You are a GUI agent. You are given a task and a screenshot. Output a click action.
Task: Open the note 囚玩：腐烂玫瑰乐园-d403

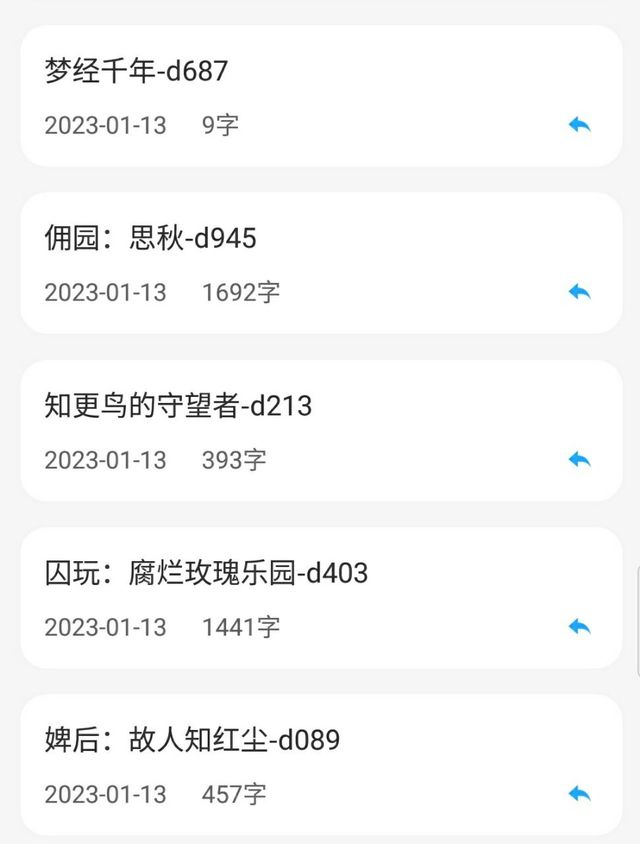coord(321,598)
